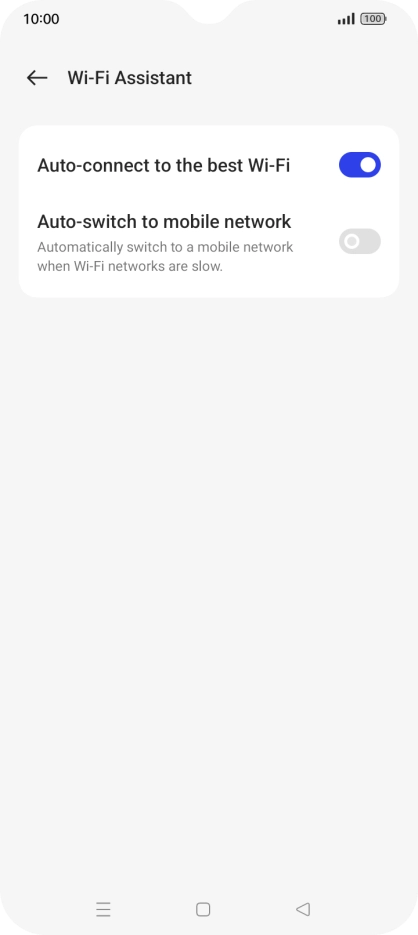
Task: Enable Auto-switch to mobile network
Action: coord(360,242)
